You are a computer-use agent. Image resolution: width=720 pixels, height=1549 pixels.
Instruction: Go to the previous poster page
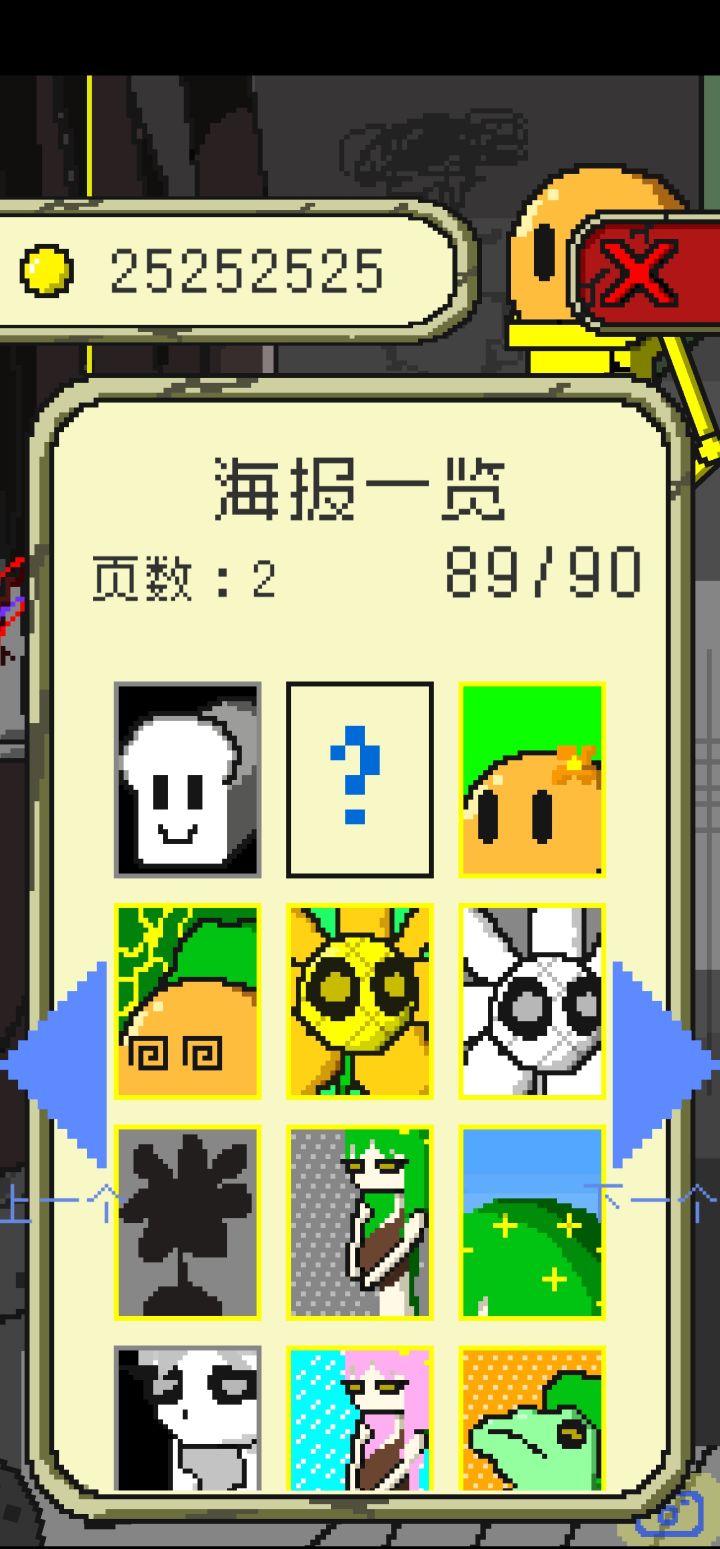(55, 1065)
